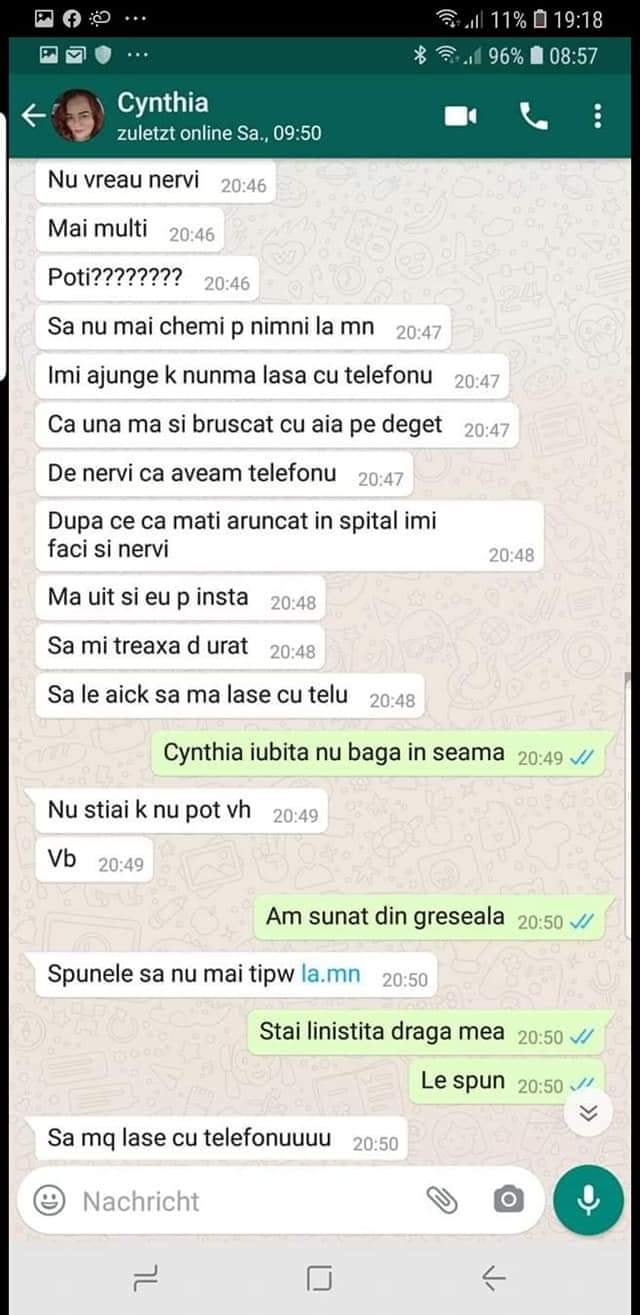Open Cynthia's contact info from the header
This screenshot has width=640, height=1315.
pos(218,116)
